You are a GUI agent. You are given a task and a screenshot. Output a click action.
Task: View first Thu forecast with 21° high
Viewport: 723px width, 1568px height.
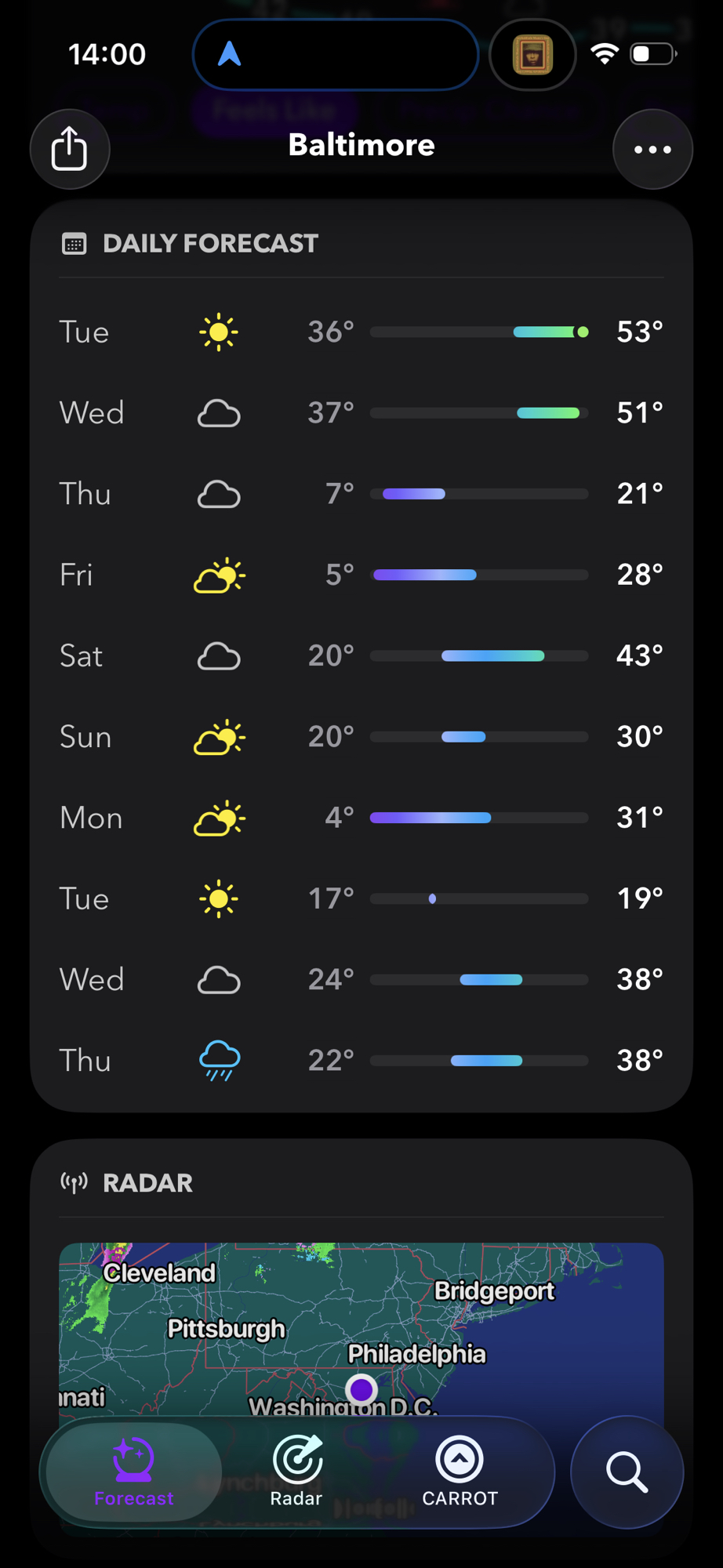(361, 494)
